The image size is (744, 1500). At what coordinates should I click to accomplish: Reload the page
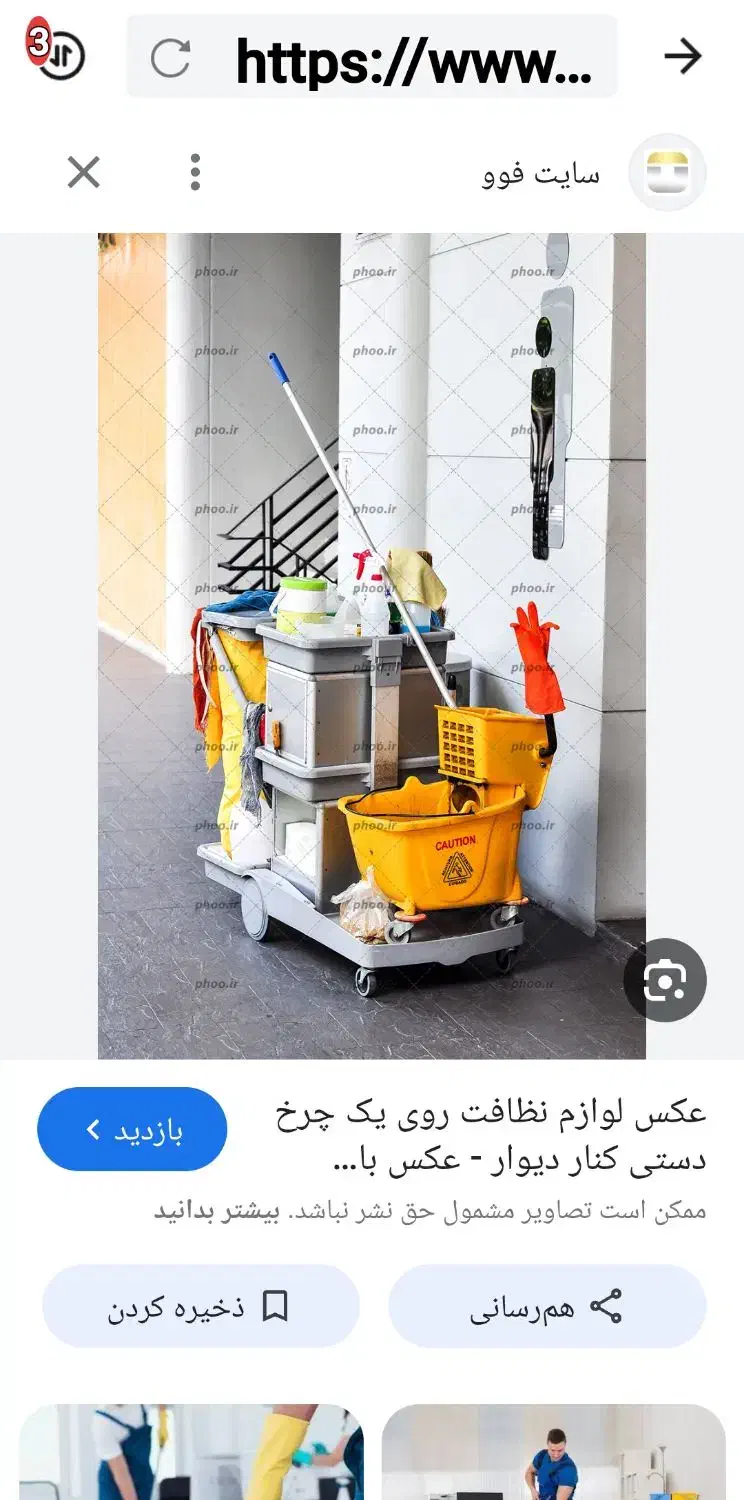[170, 58]
